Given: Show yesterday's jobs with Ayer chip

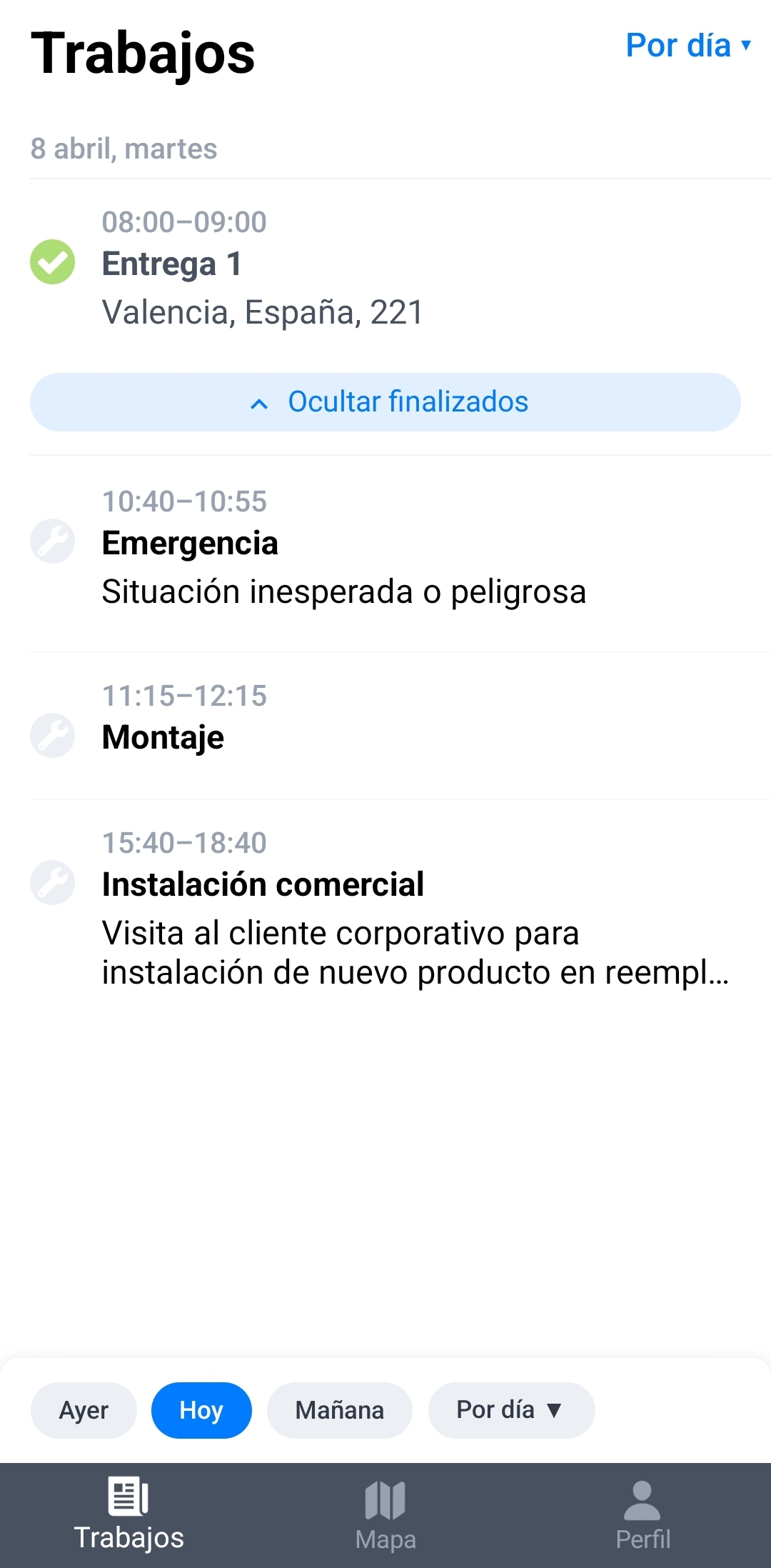Looking at the screenshot, I should tap(84, 1410).
